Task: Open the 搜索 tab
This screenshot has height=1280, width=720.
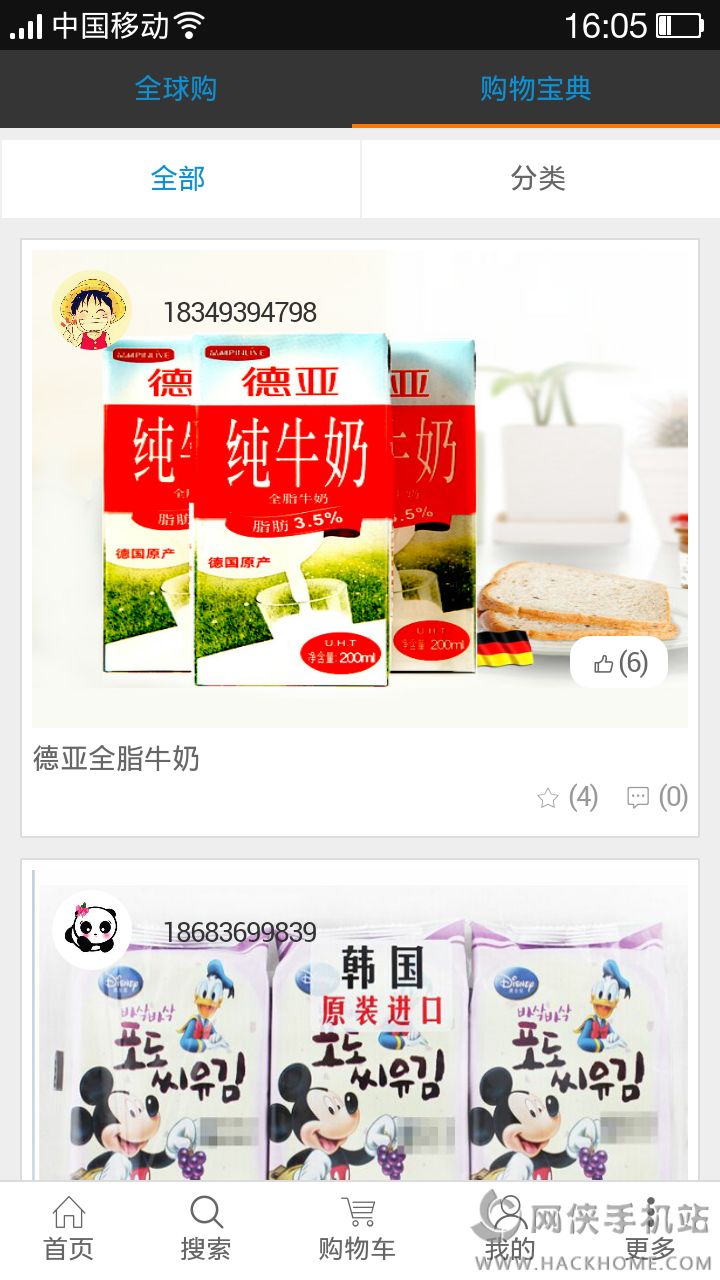Action: (206, 1230)
